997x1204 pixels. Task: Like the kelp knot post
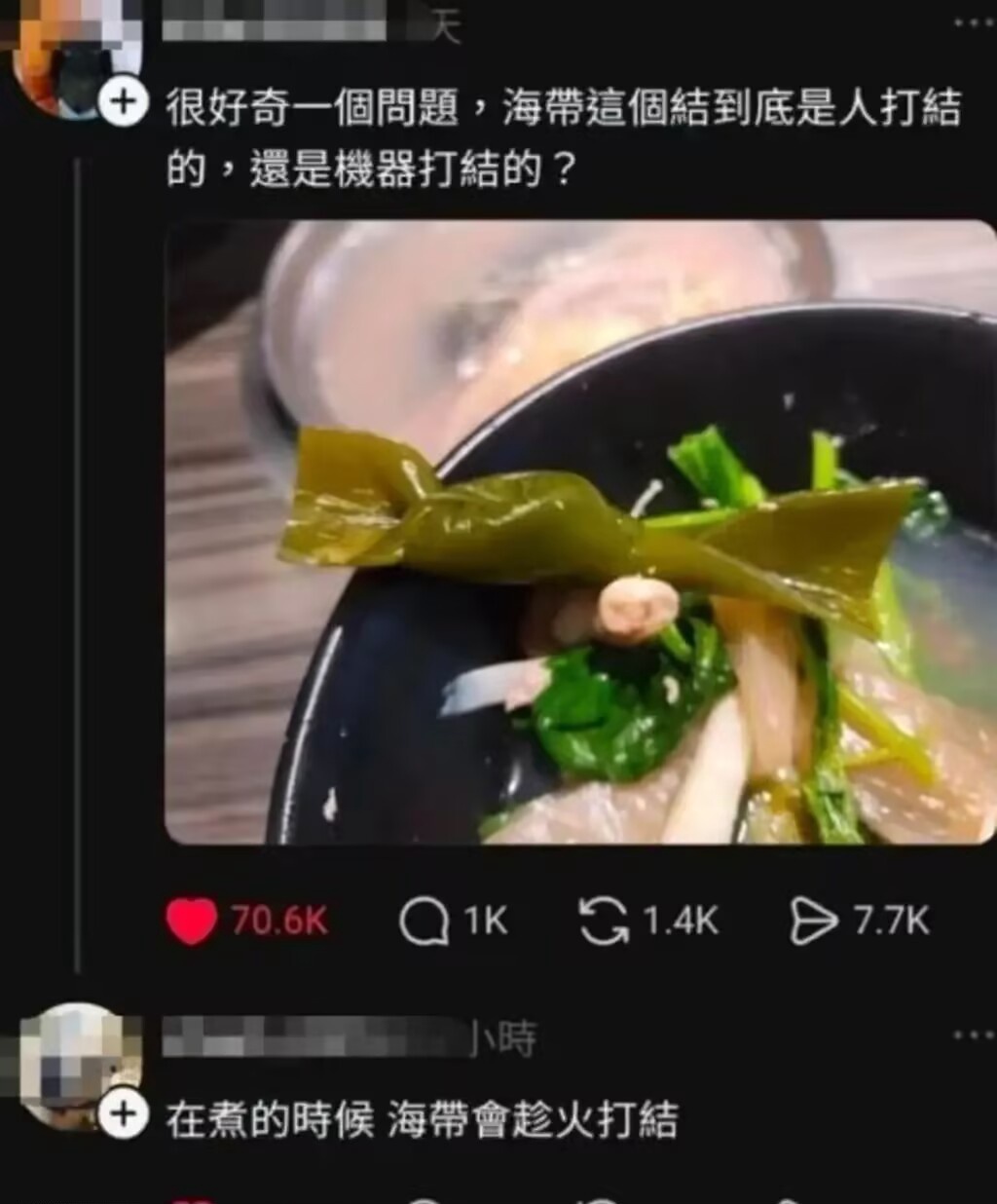[192, 921]
